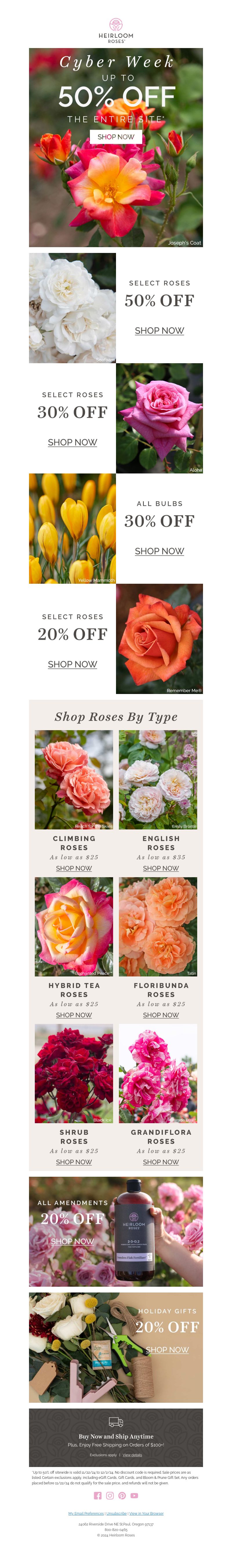View this email in your browser
232x1568 pixels.
(x=146, y=1513)
